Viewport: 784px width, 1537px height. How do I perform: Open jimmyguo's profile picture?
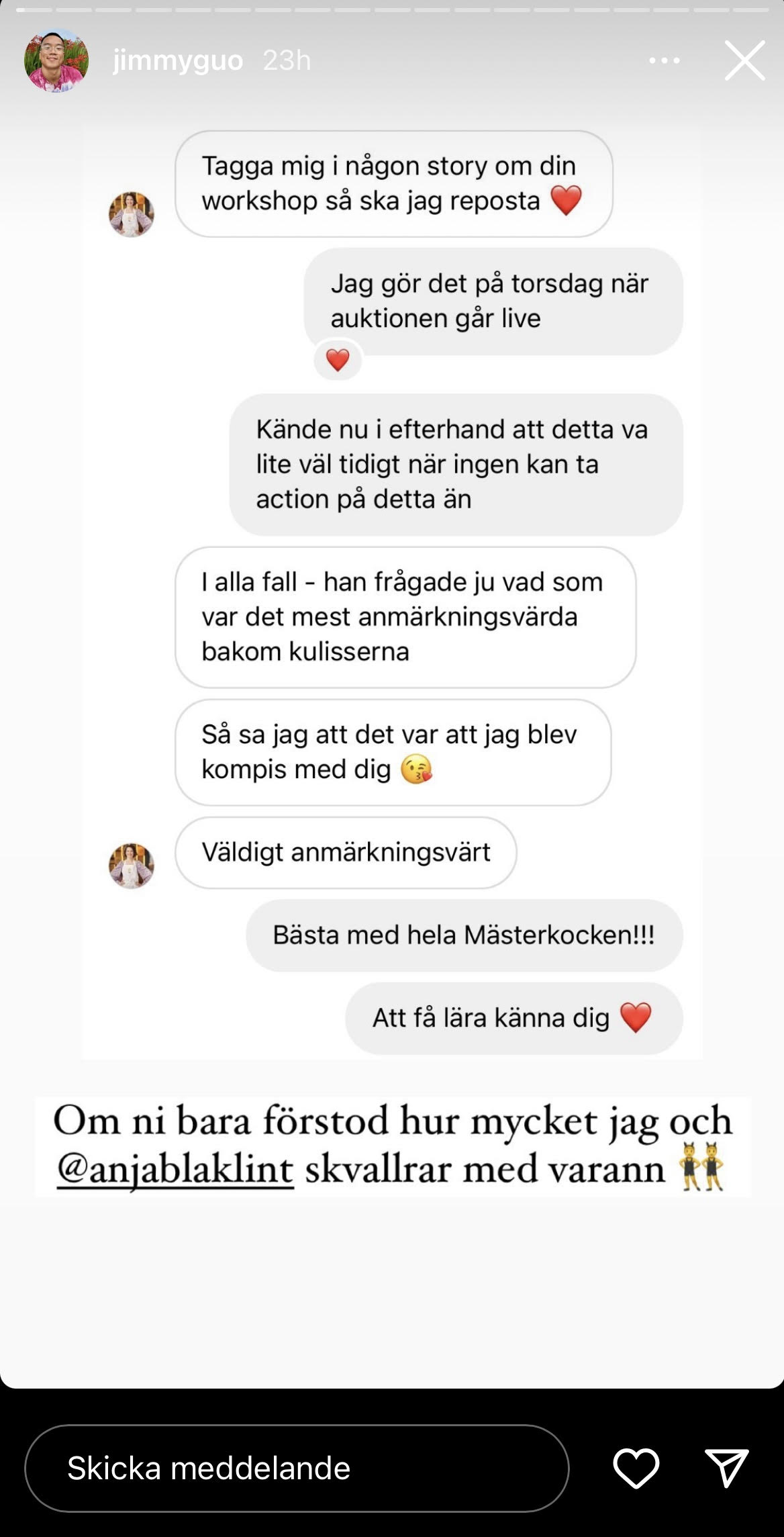pos(56,60)
